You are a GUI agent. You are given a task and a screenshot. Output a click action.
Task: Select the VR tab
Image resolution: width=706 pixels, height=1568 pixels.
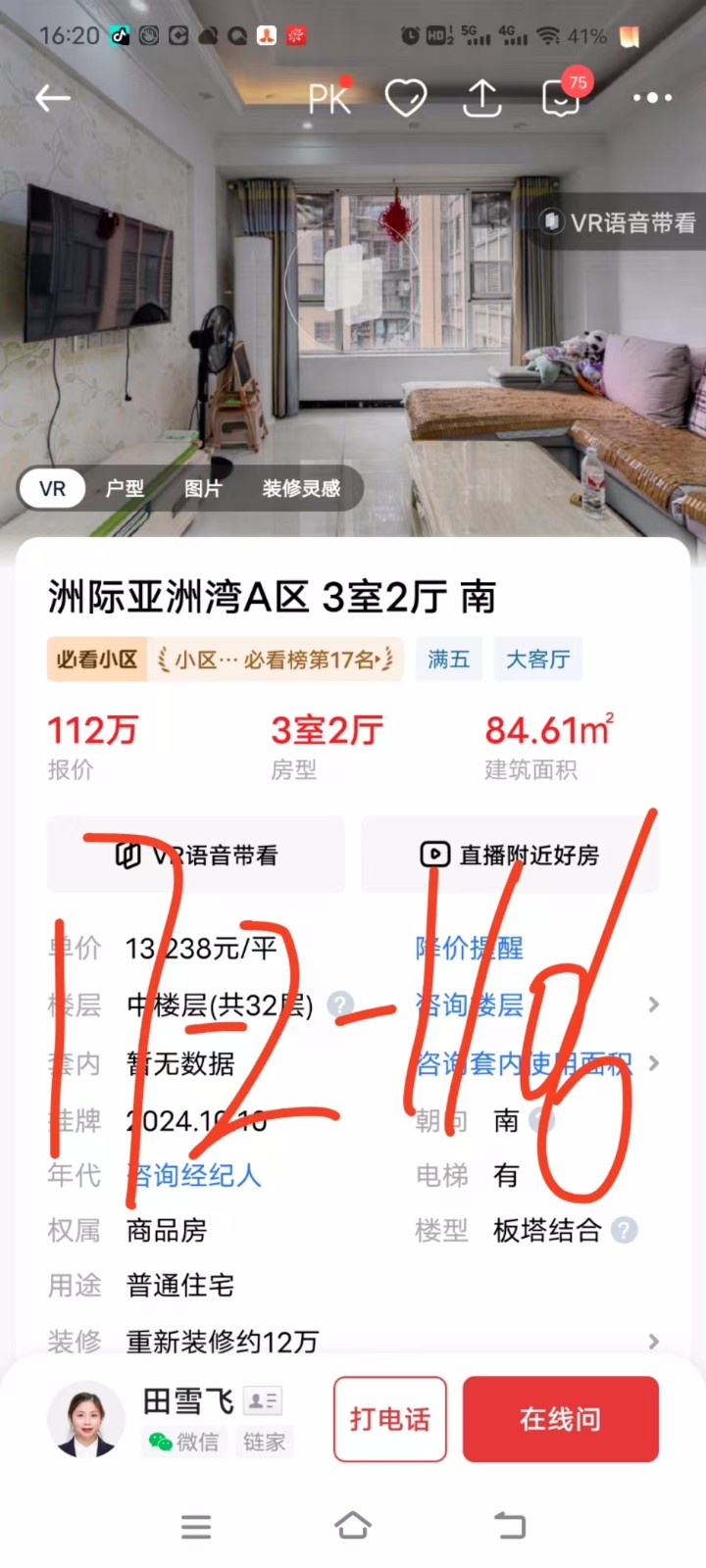[x=53, y=488]
